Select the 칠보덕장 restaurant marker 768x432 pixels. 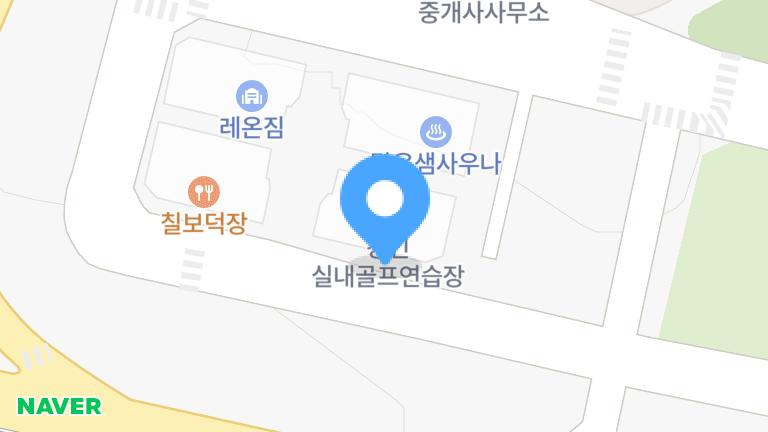point(204,190)
